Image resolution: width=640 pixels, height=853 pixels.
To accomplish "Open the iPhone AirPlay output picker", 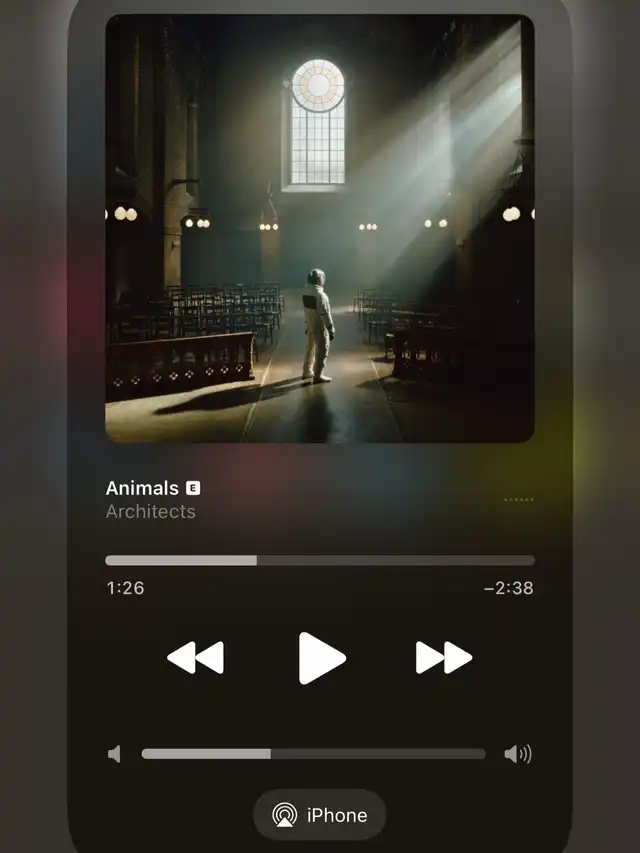I will pyautogui.click(x=320, y=815).
